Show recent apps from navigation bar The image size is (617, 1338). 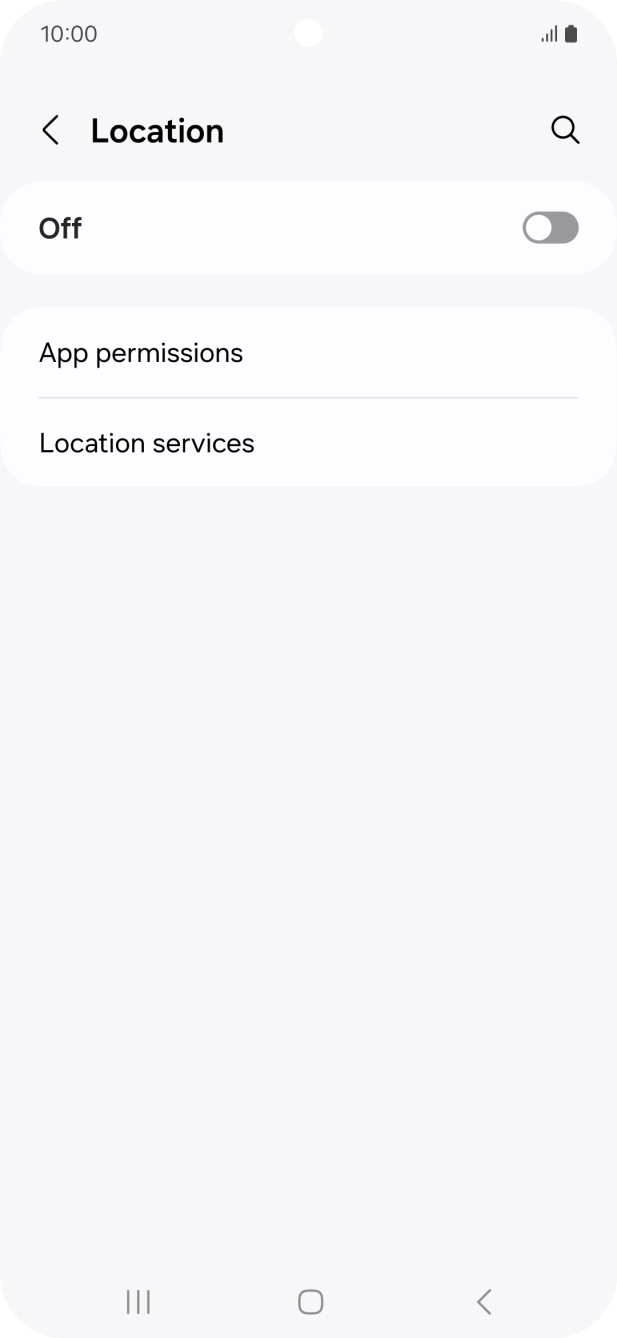(x=138, y=1301)
